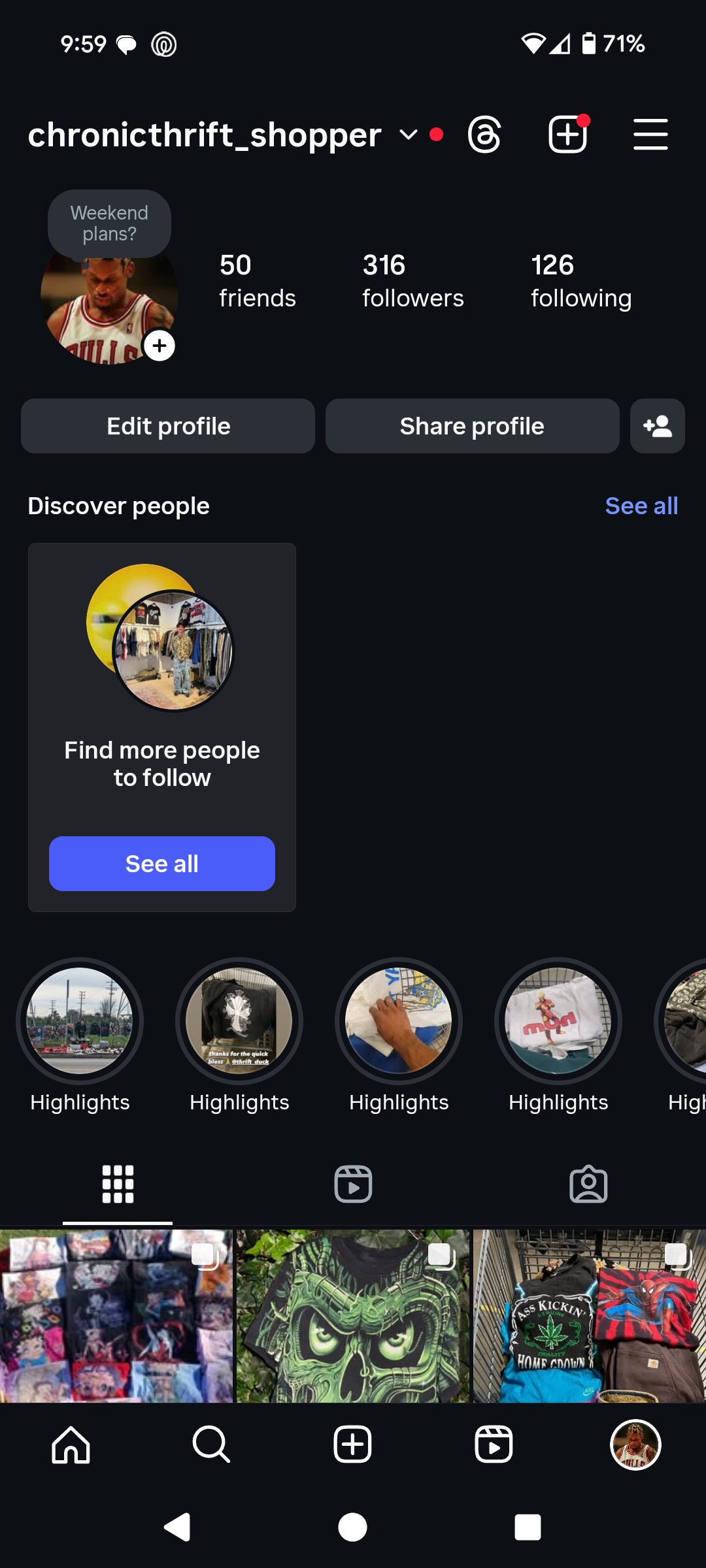Tap the Weekend plans? note bubble

[109, 223]
